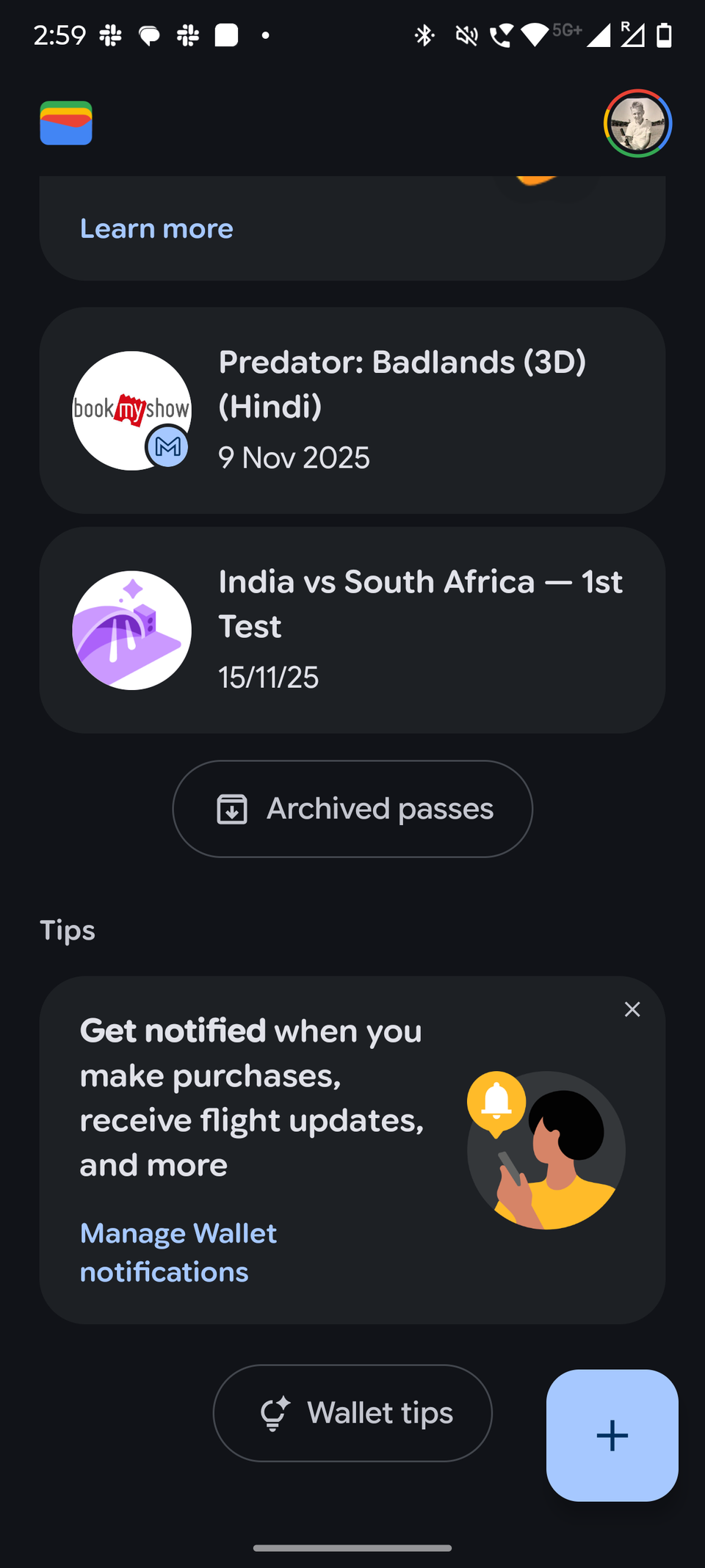The height and width of the screenshot is (1568, 705).
Task: Tap the clock in the status bar
Action: point(59,34)
